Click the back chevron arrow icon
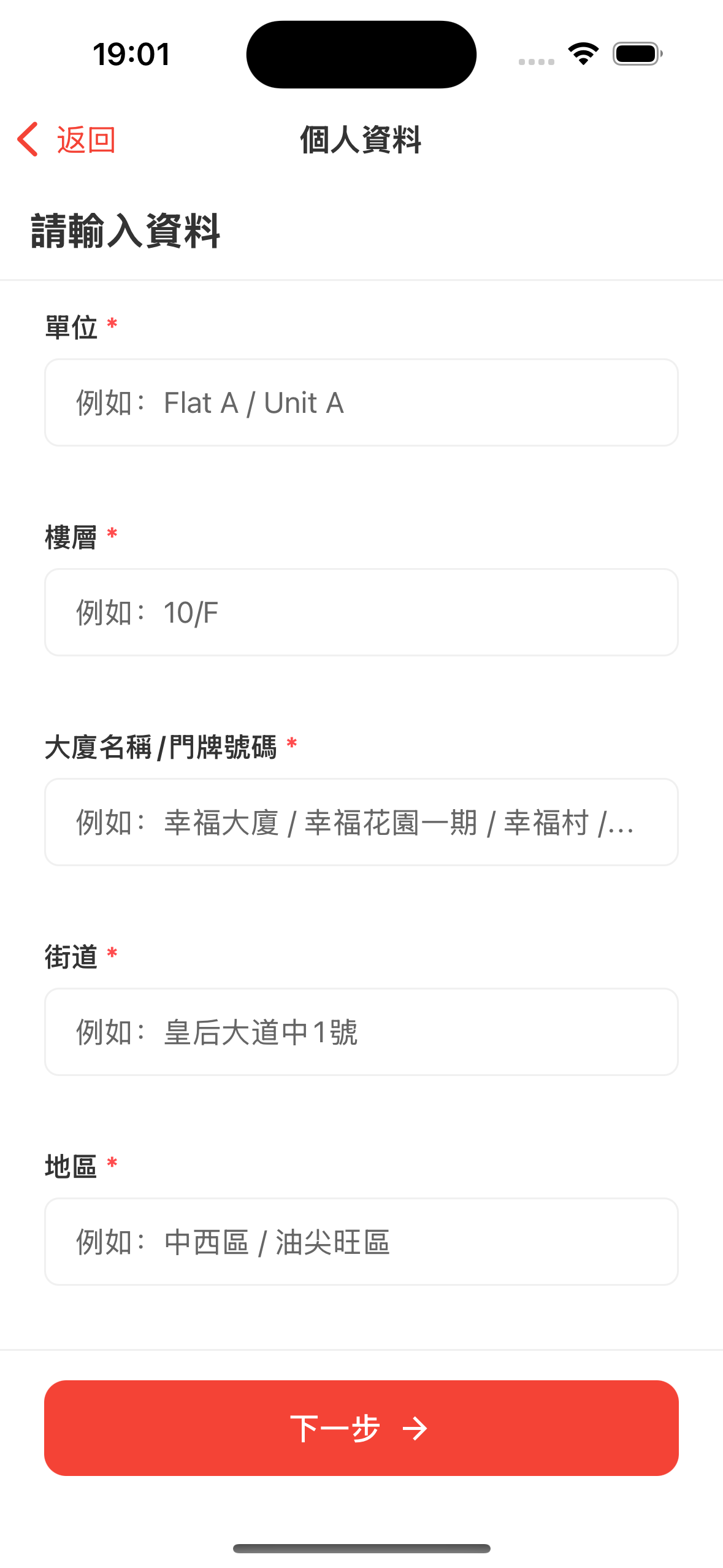This screenshot has width=723, height=1568. pos(27,140)
